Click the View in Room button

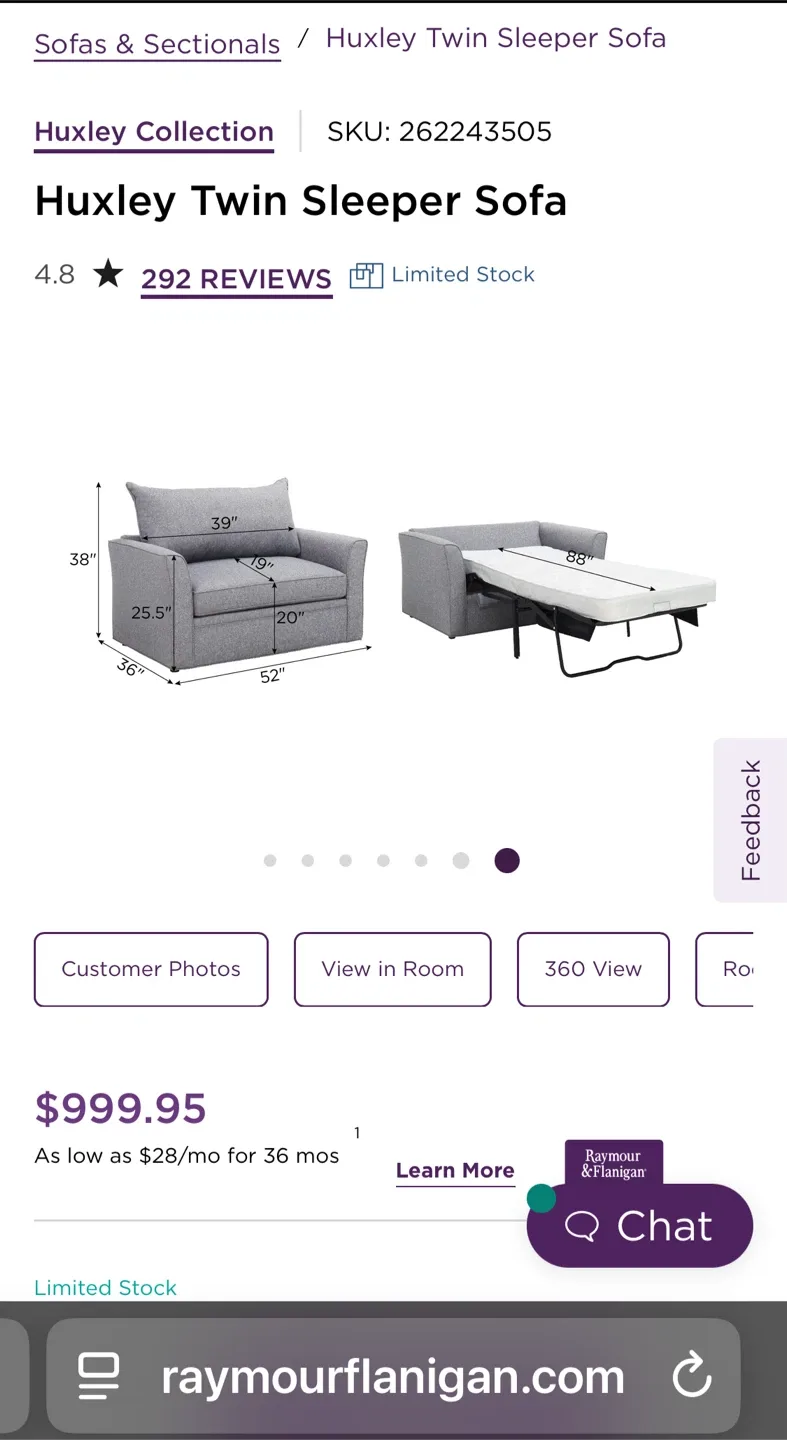[392, 968]
